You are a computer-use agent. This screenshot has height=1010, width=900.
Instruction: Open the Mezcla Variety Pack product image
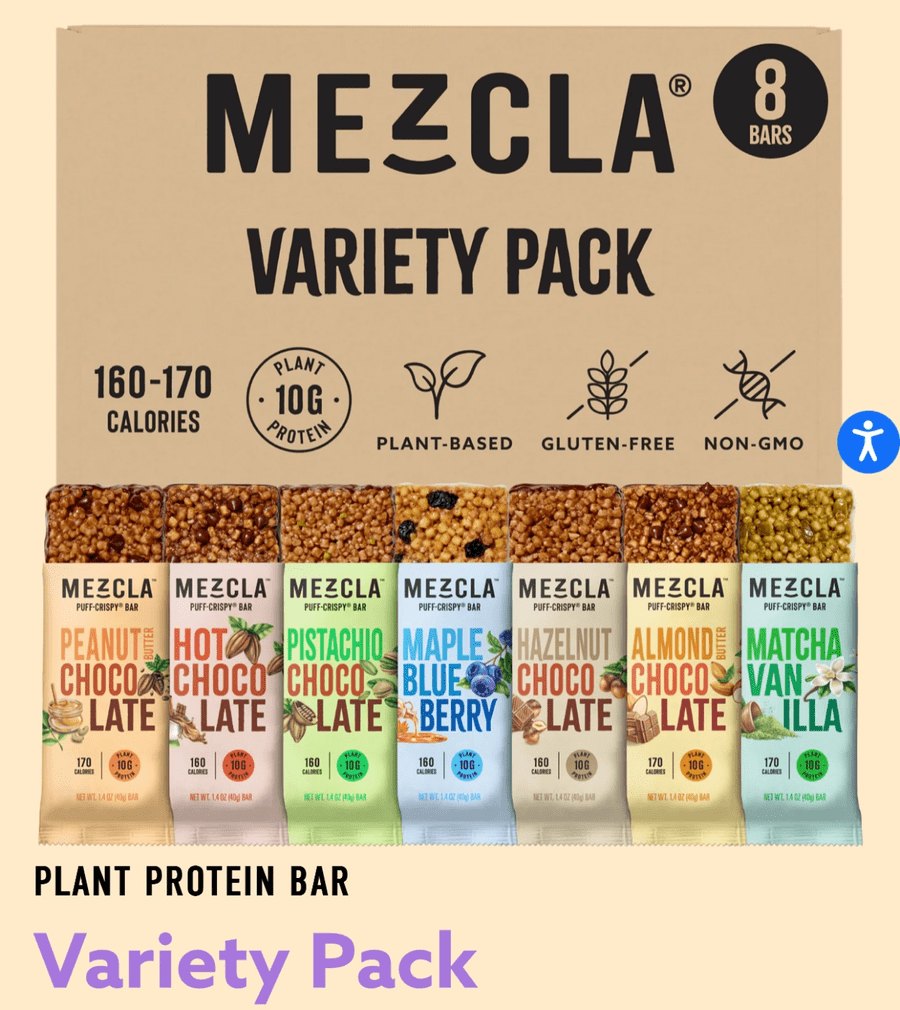point(448,430)
